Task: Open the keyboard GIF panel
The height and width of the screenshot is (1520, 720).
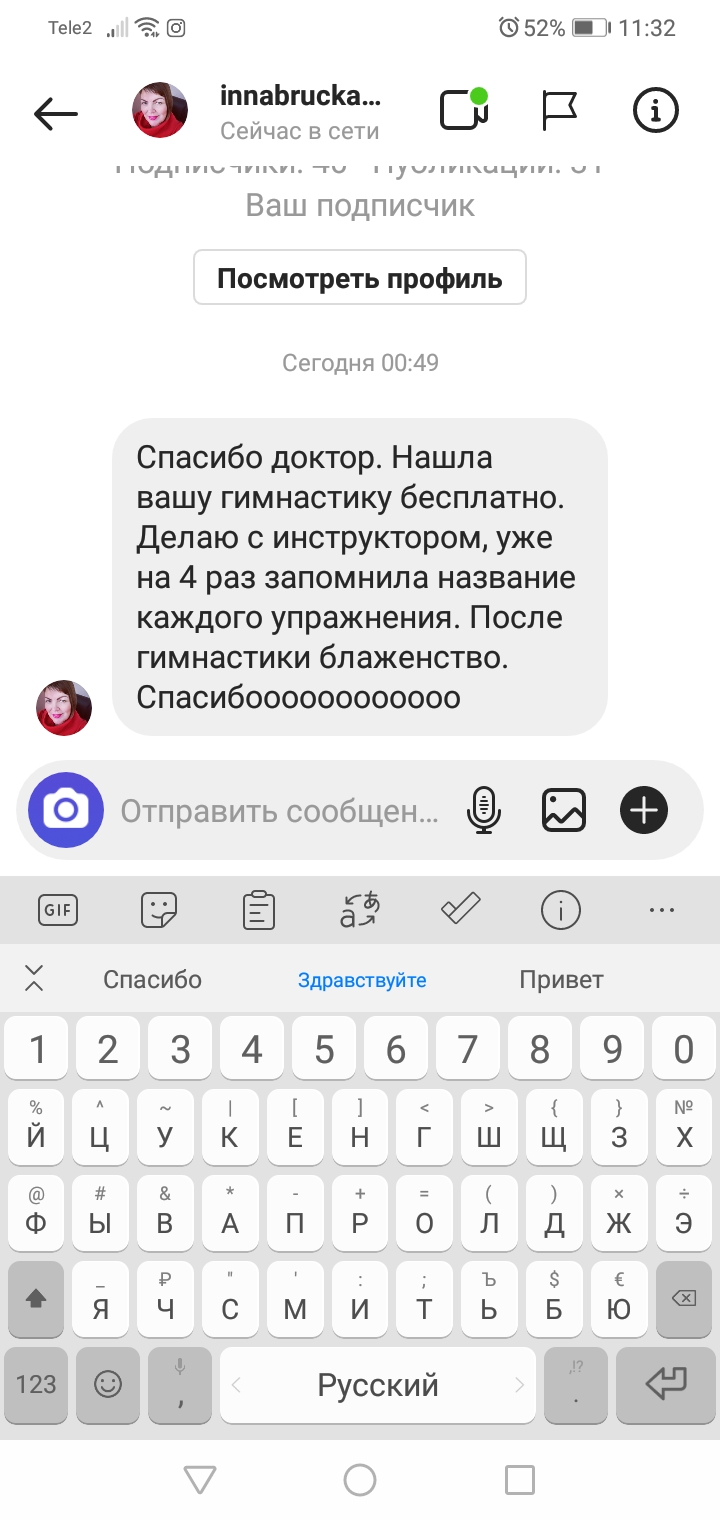Action: pos(58,910)
